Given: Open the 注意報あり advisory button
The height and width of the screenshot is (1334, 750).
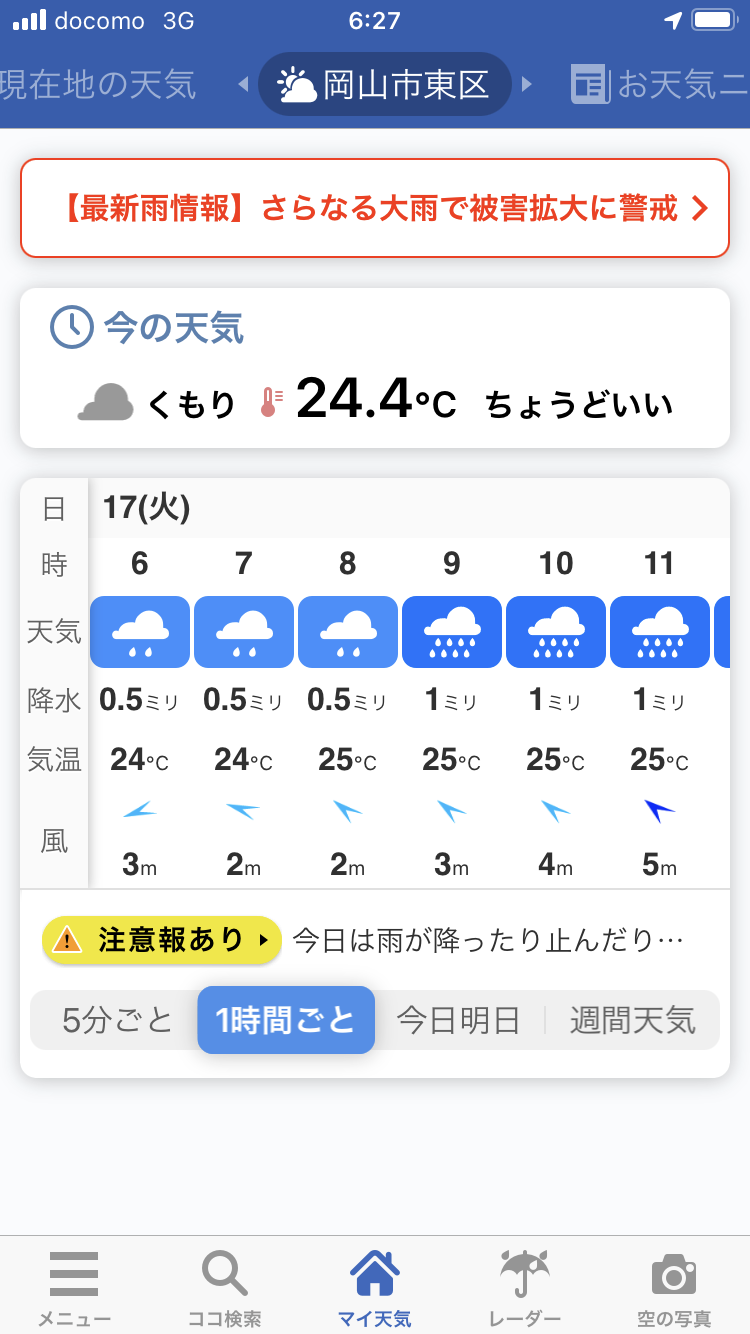Looking at the screenshot, I should [161, 940].
